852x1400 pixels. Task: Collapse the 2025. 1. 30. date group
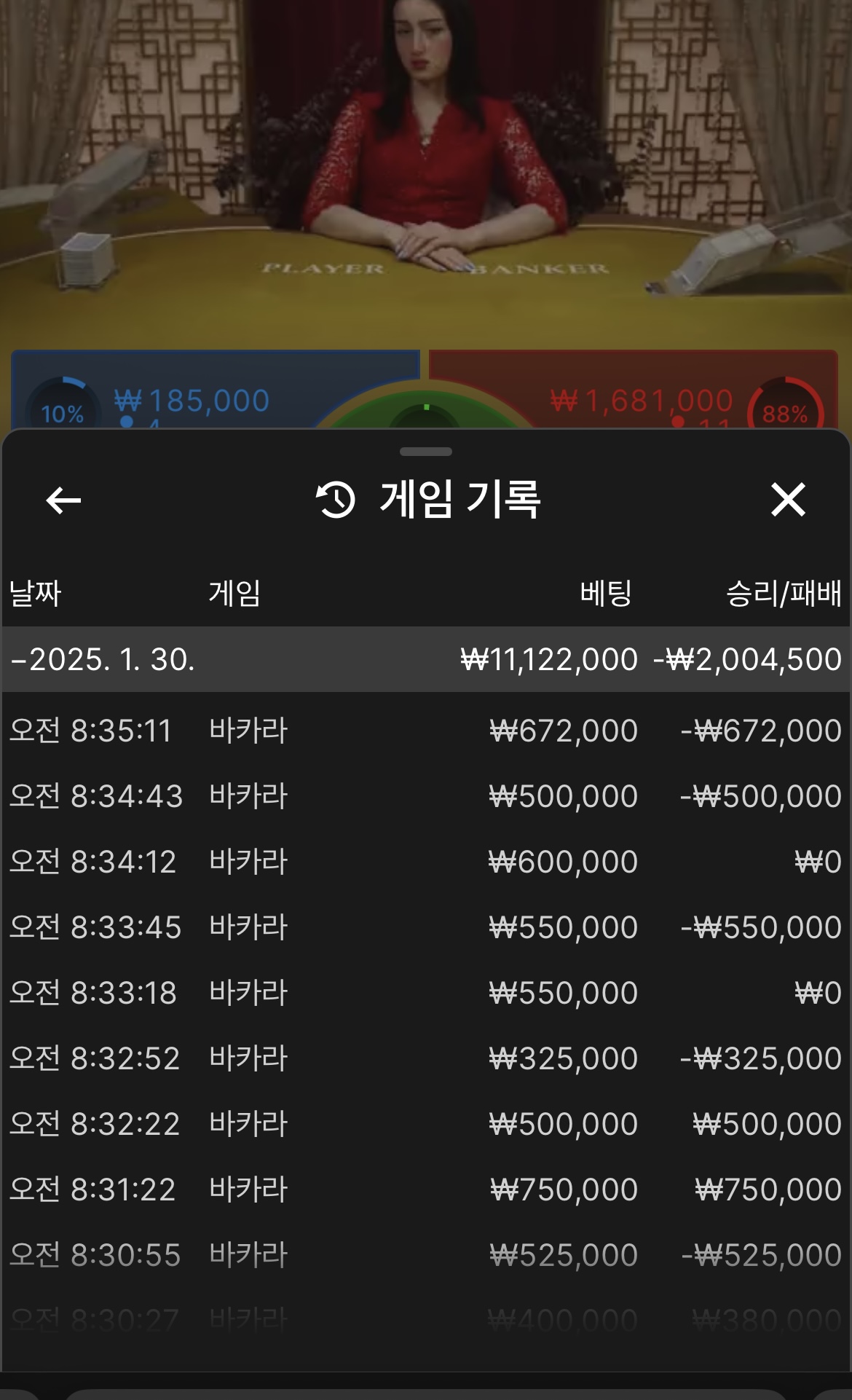102,660
